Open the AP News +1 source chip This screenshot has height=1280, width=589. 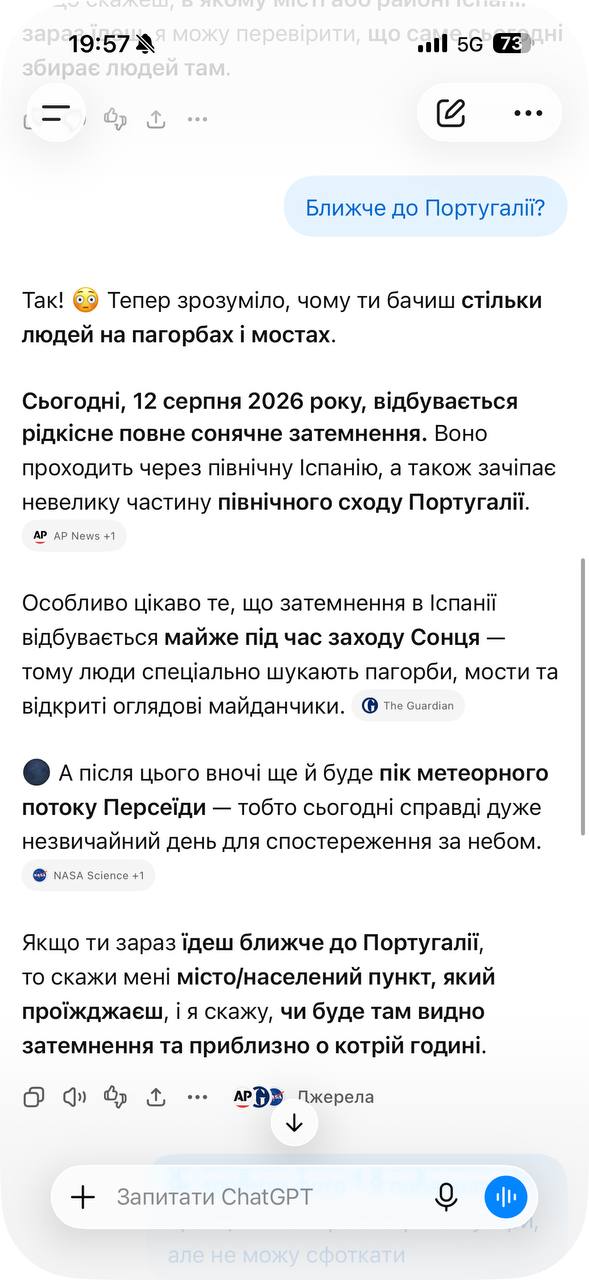[74, 536]
